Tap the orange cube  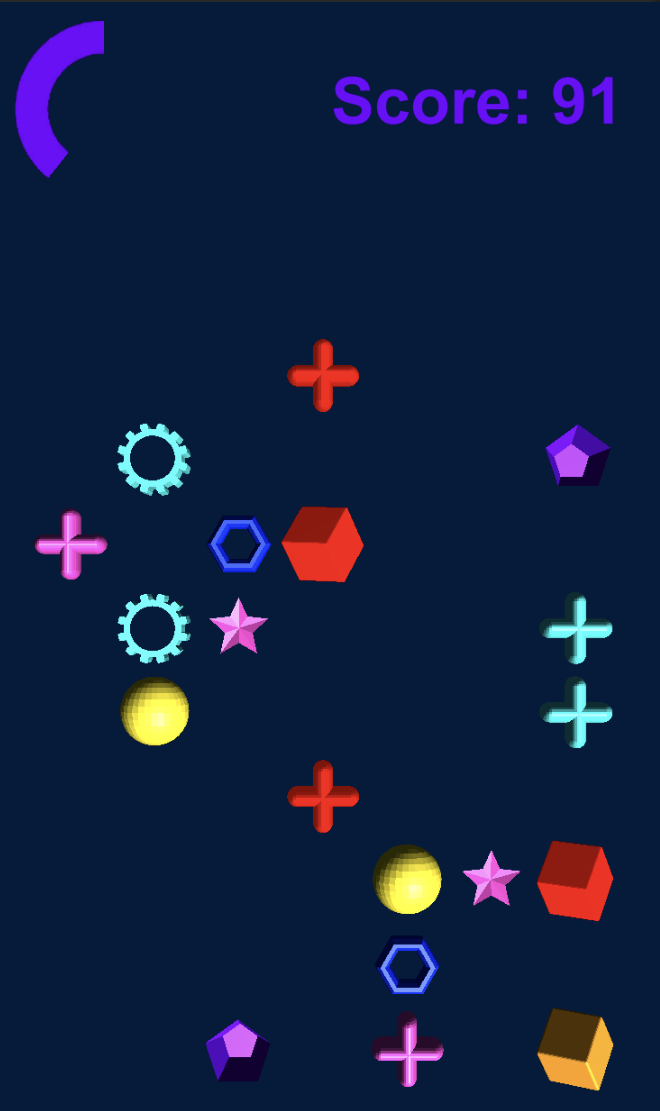click(575, 1049)
